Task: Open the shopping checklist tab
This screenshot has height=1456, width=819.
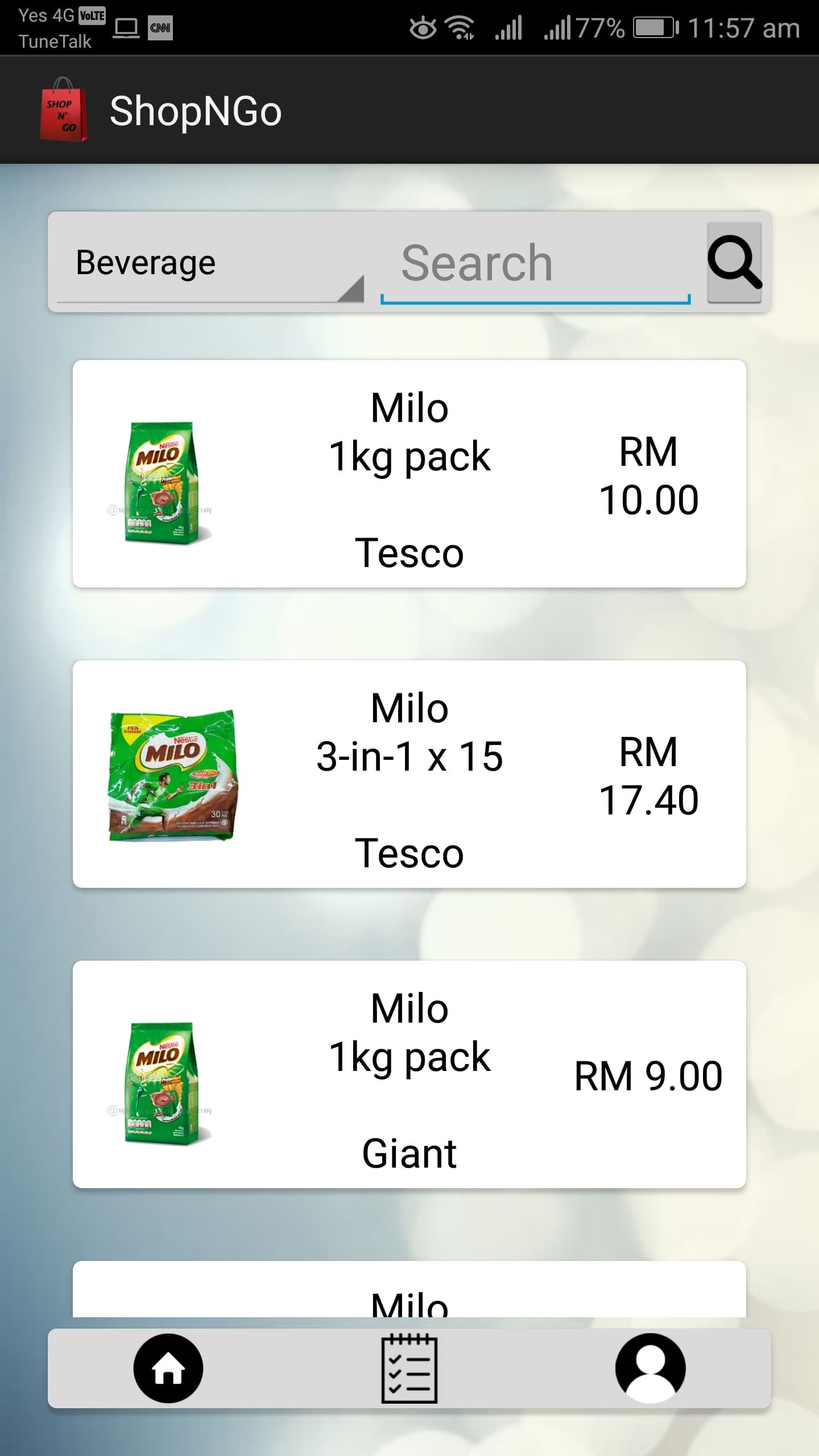Action: [409, 1368]
